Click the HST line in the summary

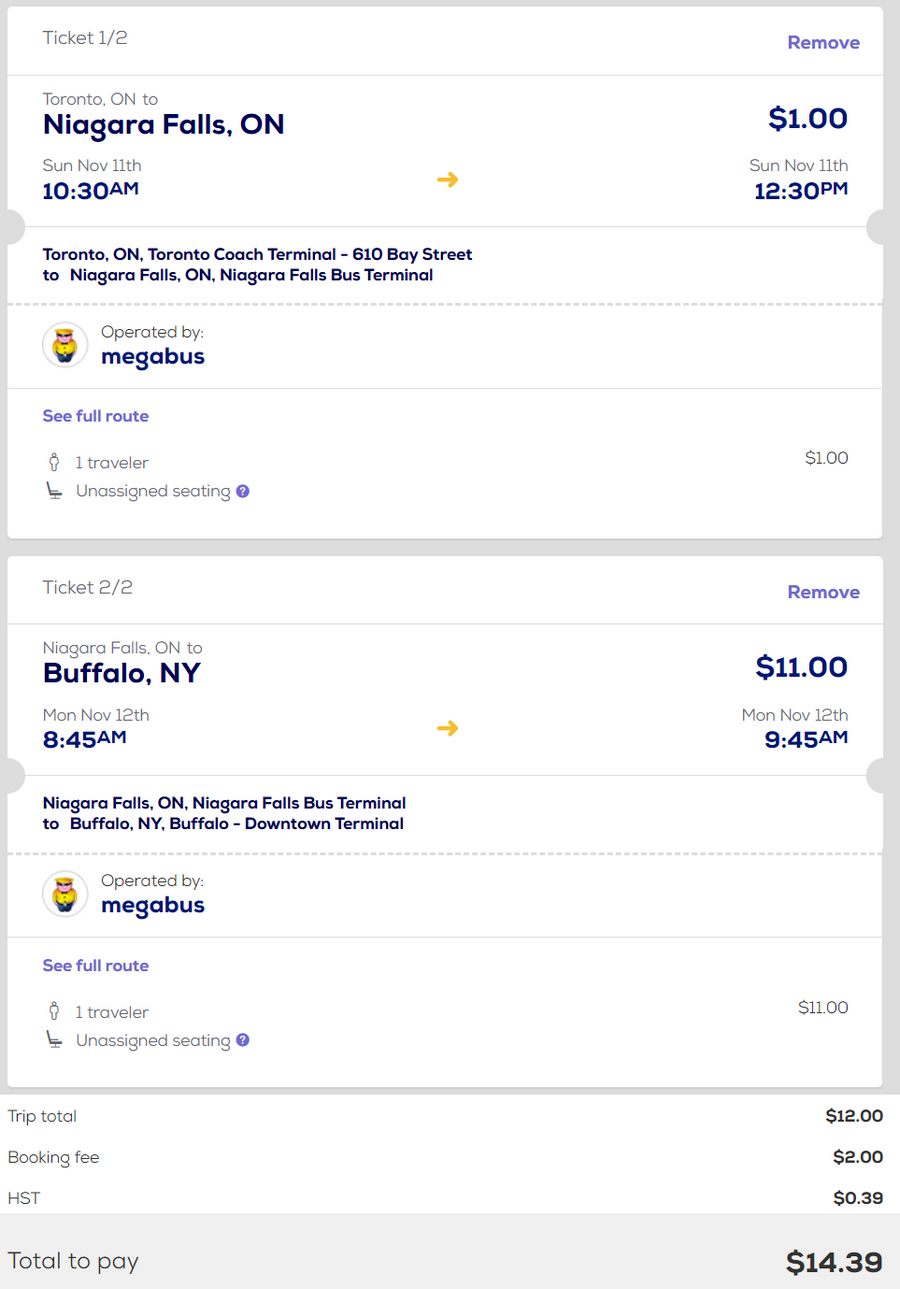tap(23, 1197)
